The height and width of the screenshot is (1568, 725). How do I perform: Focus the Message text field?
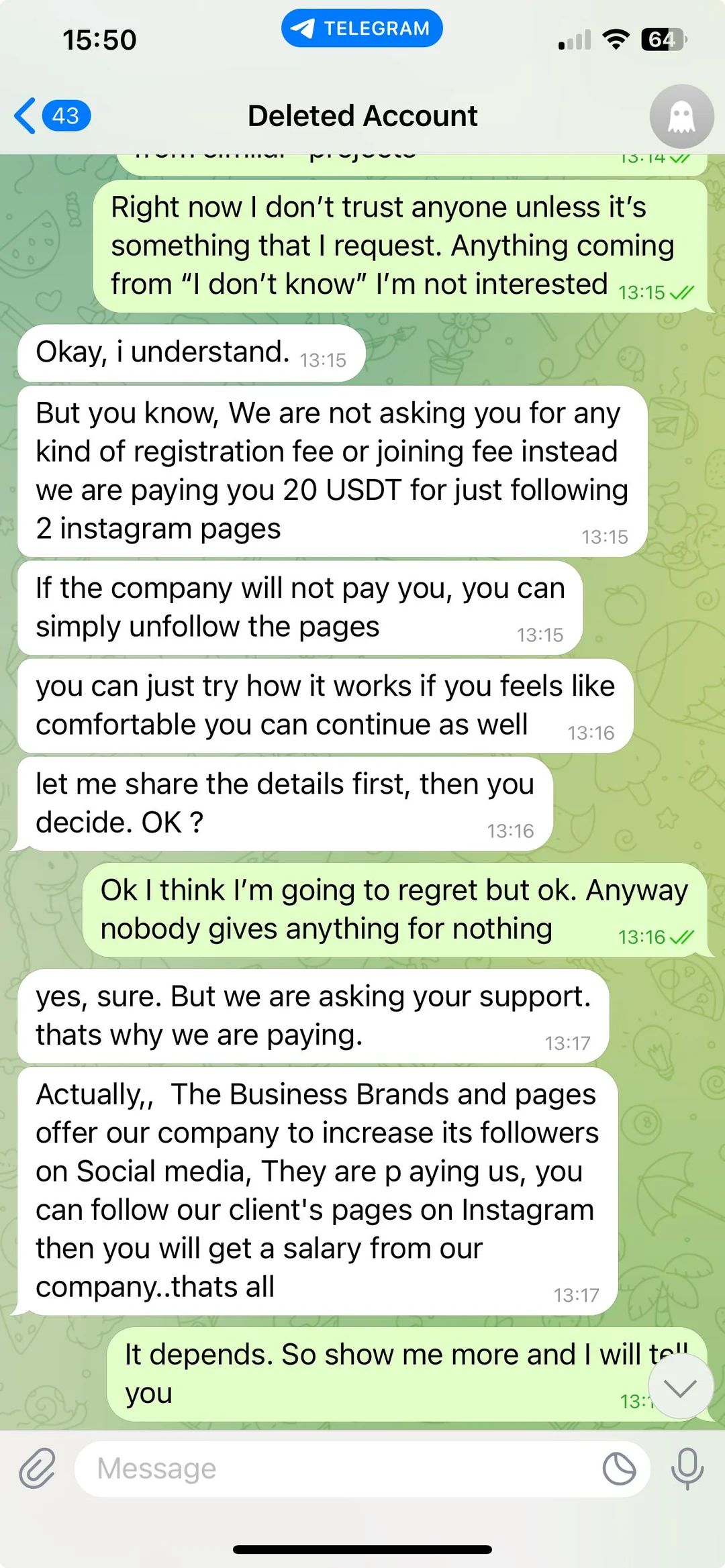(x=336, y=1469)
